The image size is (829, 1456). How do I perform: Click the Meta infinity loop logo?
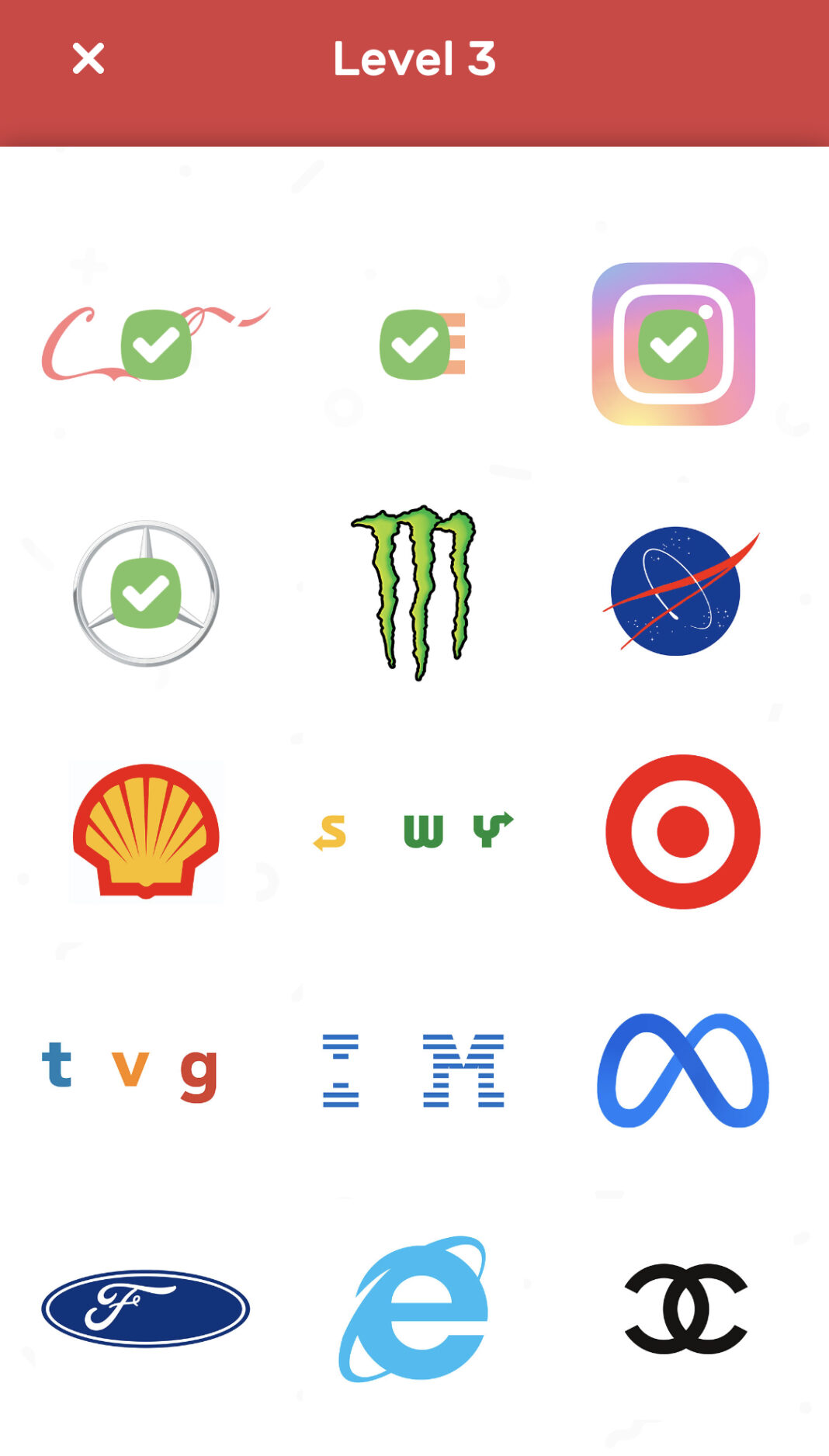coord(685,1072)
